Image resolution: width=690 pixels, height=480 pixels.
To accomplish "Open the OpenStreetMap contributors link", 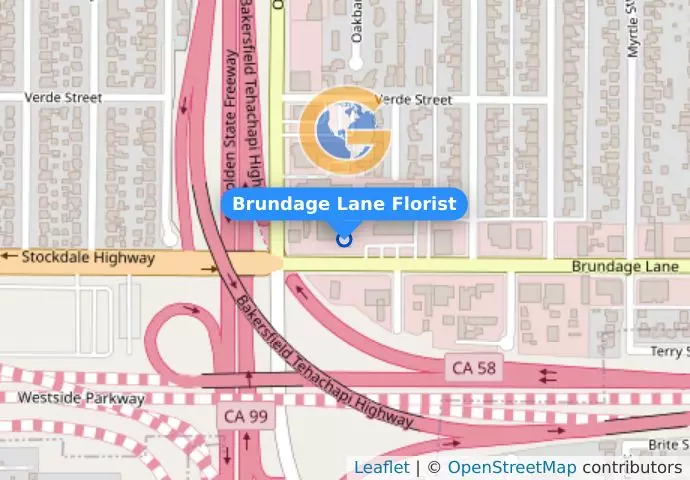I will click(x=512, y=468).
